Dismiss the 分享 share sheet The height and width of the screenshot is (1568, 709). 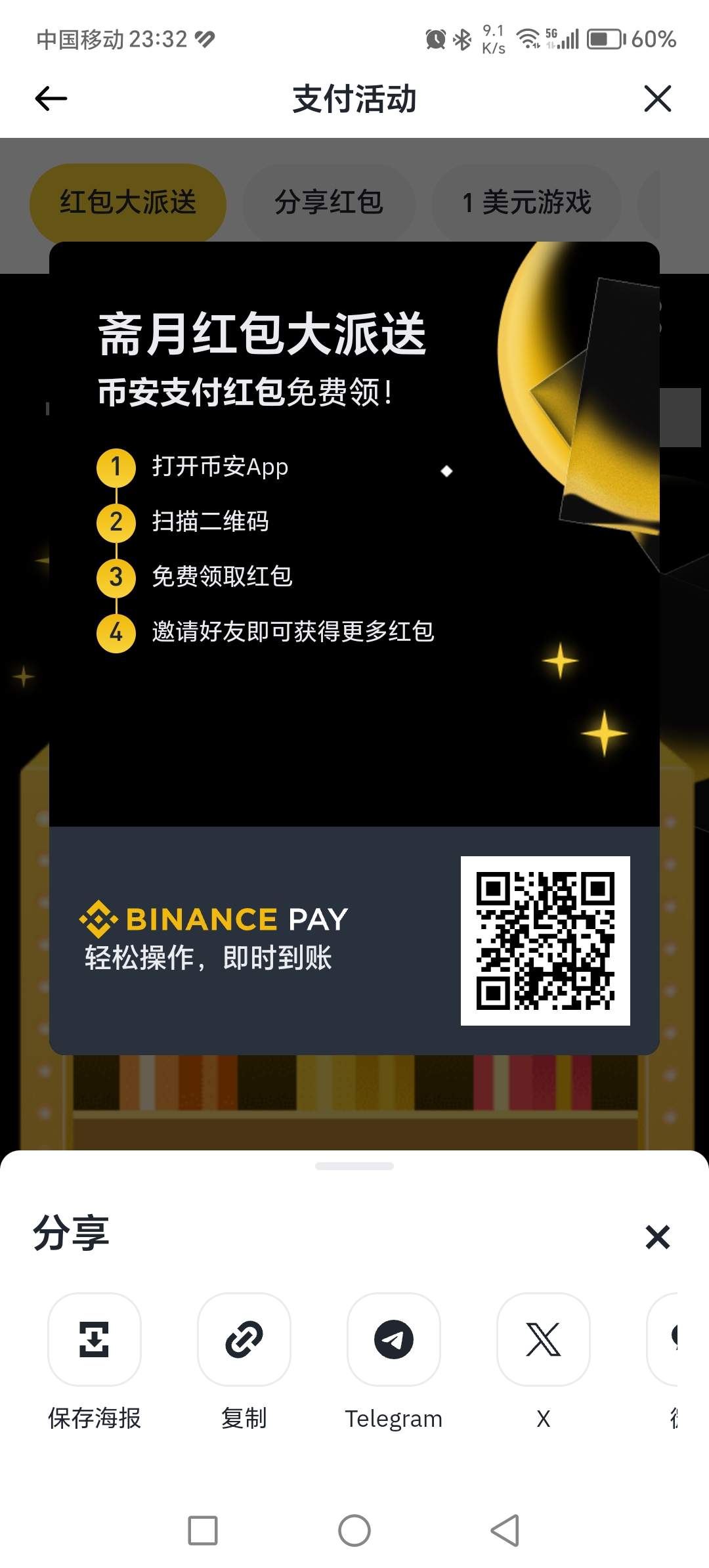pyautogui.click(x=657, y=1237)
